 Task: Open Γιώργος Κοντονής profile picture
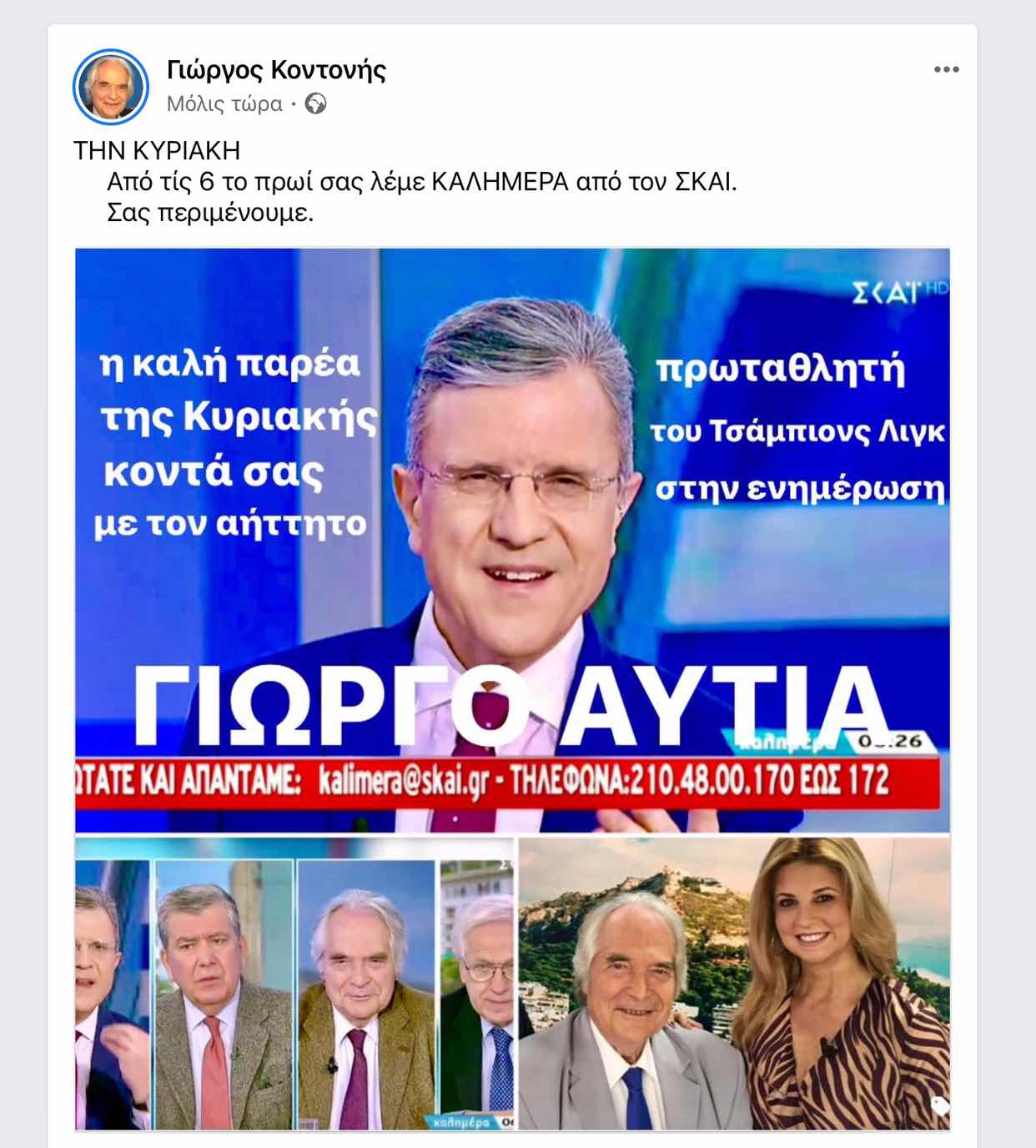tap(111, 86)
